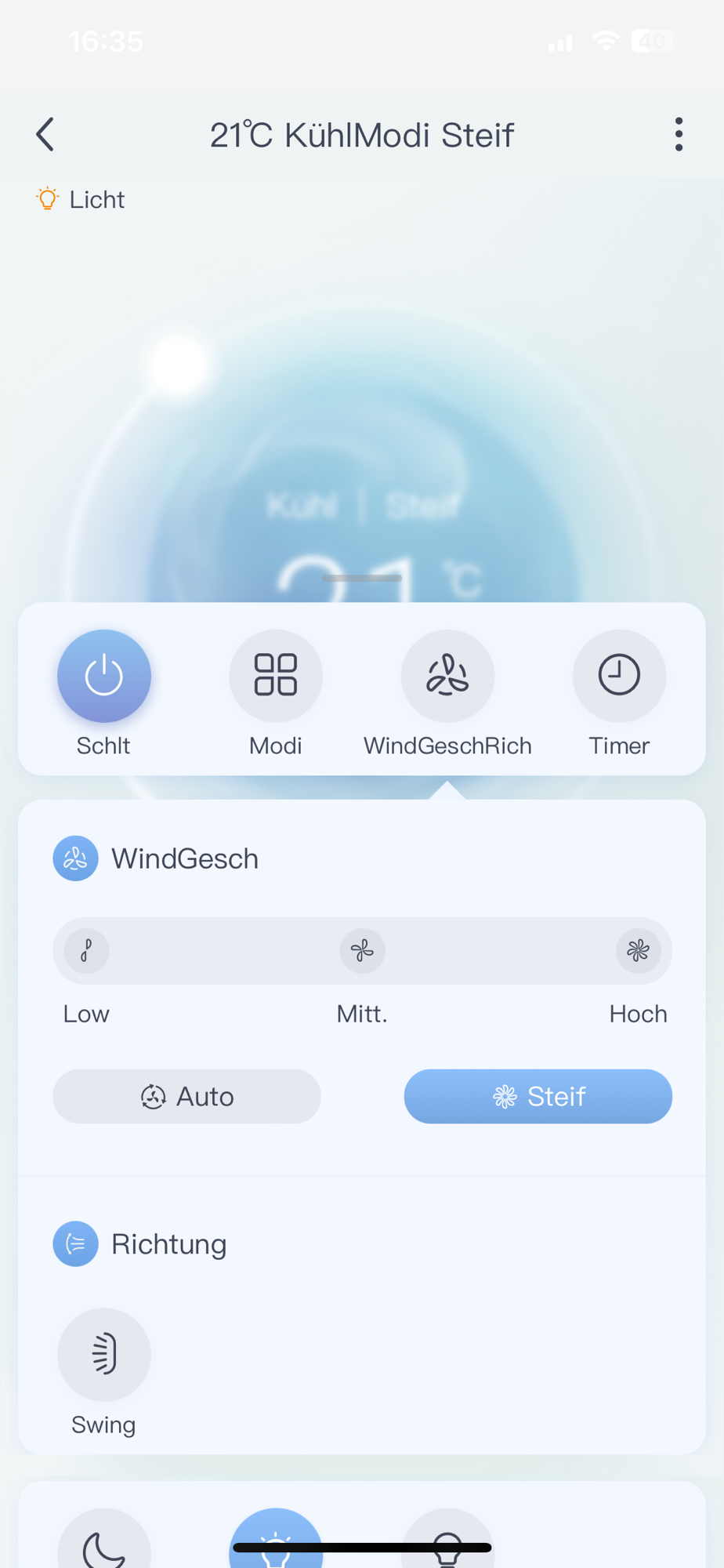Image resolution: width=724 pixels, height=1568 pixels.
Task: Set fan speed to Hoch
Action: point(638,952)
